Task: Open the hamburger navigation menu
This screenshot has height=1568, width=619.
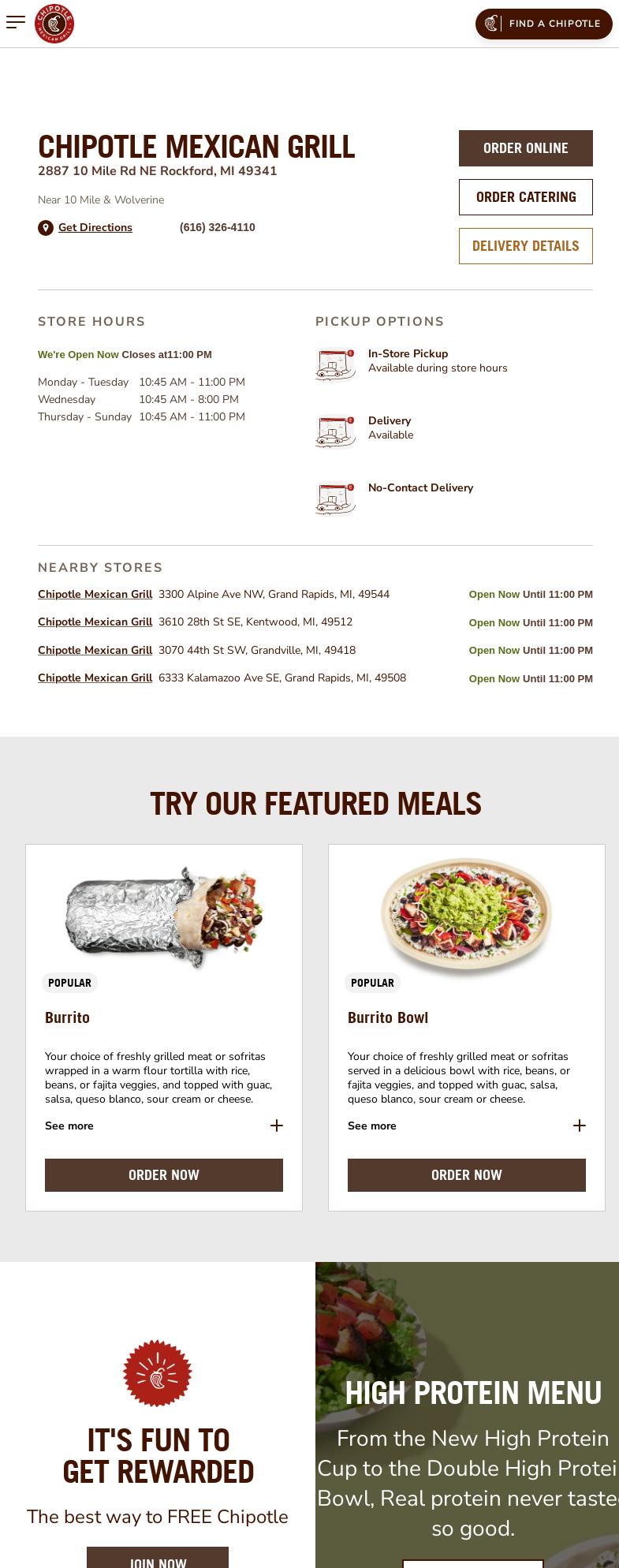Action: (16, 22)
